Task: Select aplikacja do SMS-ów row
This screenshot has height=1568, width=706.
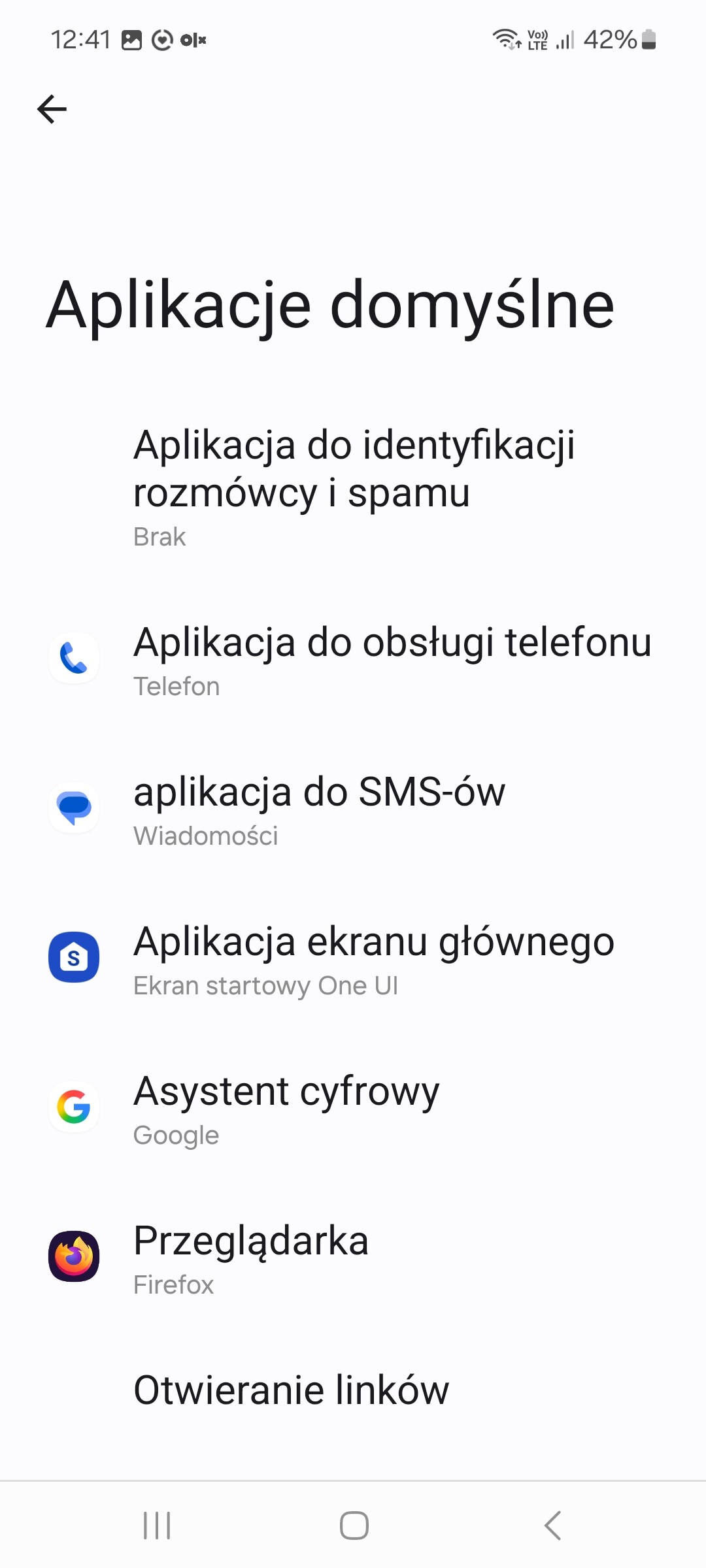Action: click(x=353, y=809)
